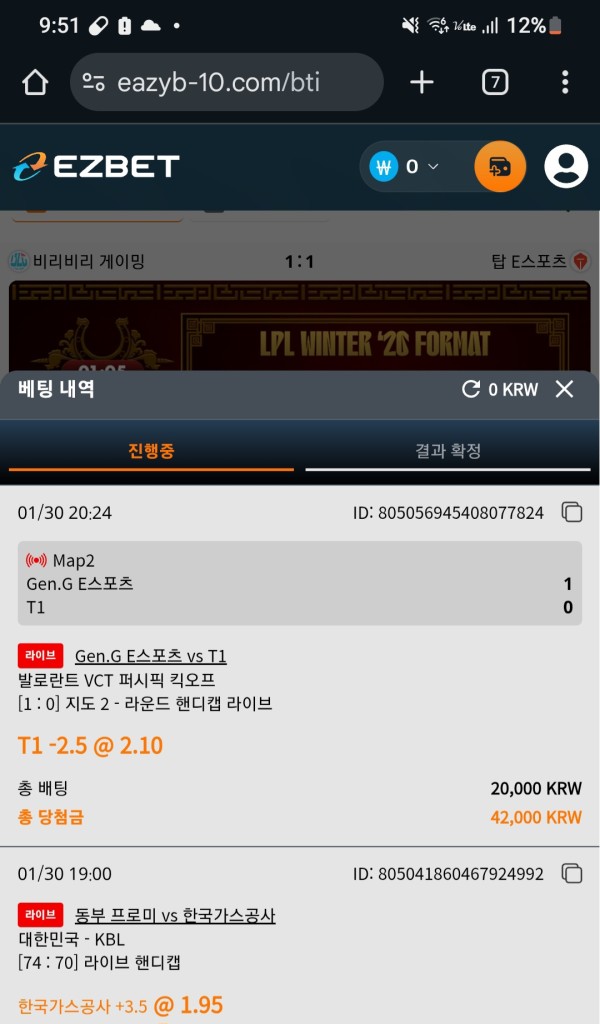Show the open tabs switcher
The width and height of the screenshot is (600, 1024).
[x=495, y=82]
